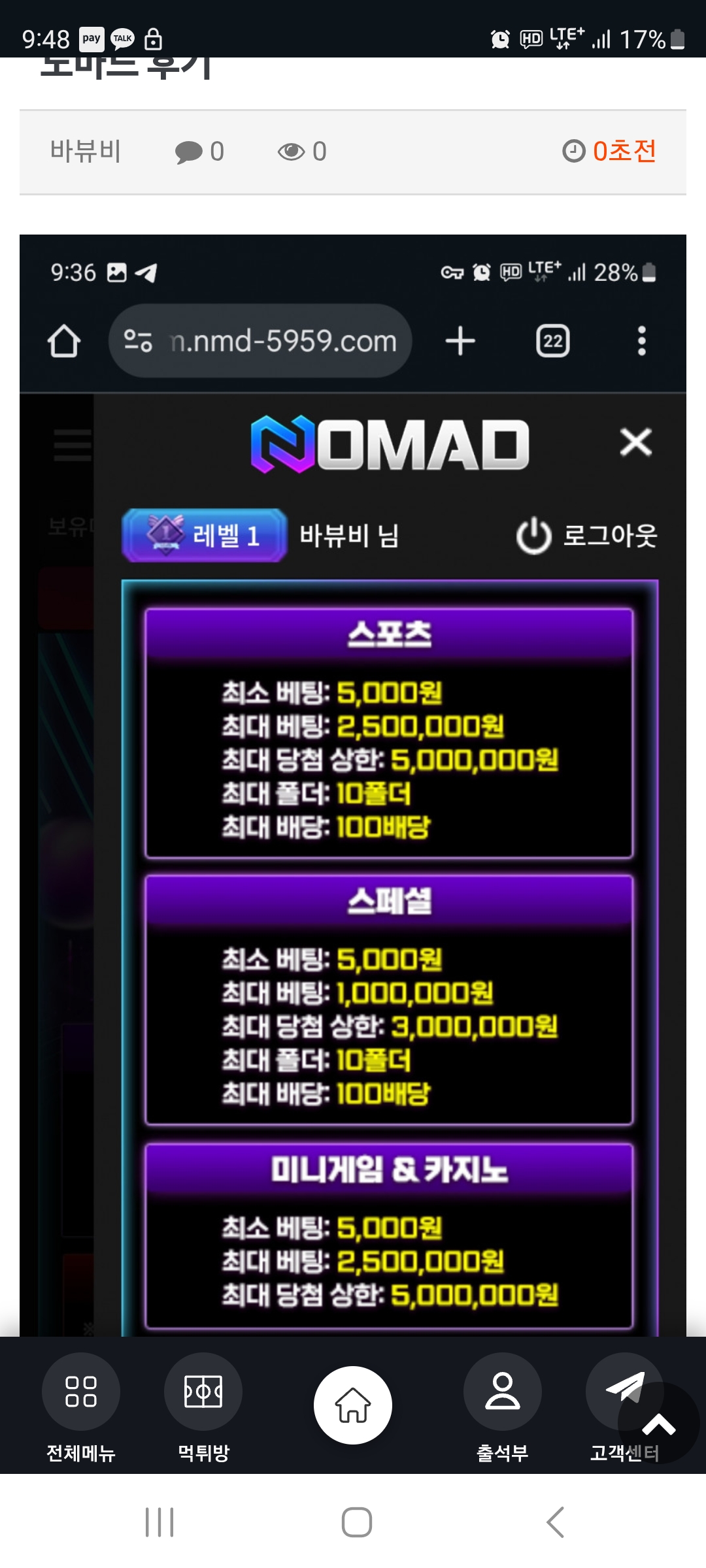706x1568 pixels.
Task: Open the 전체메뉴 navigation item
Action: point(81,1406)
